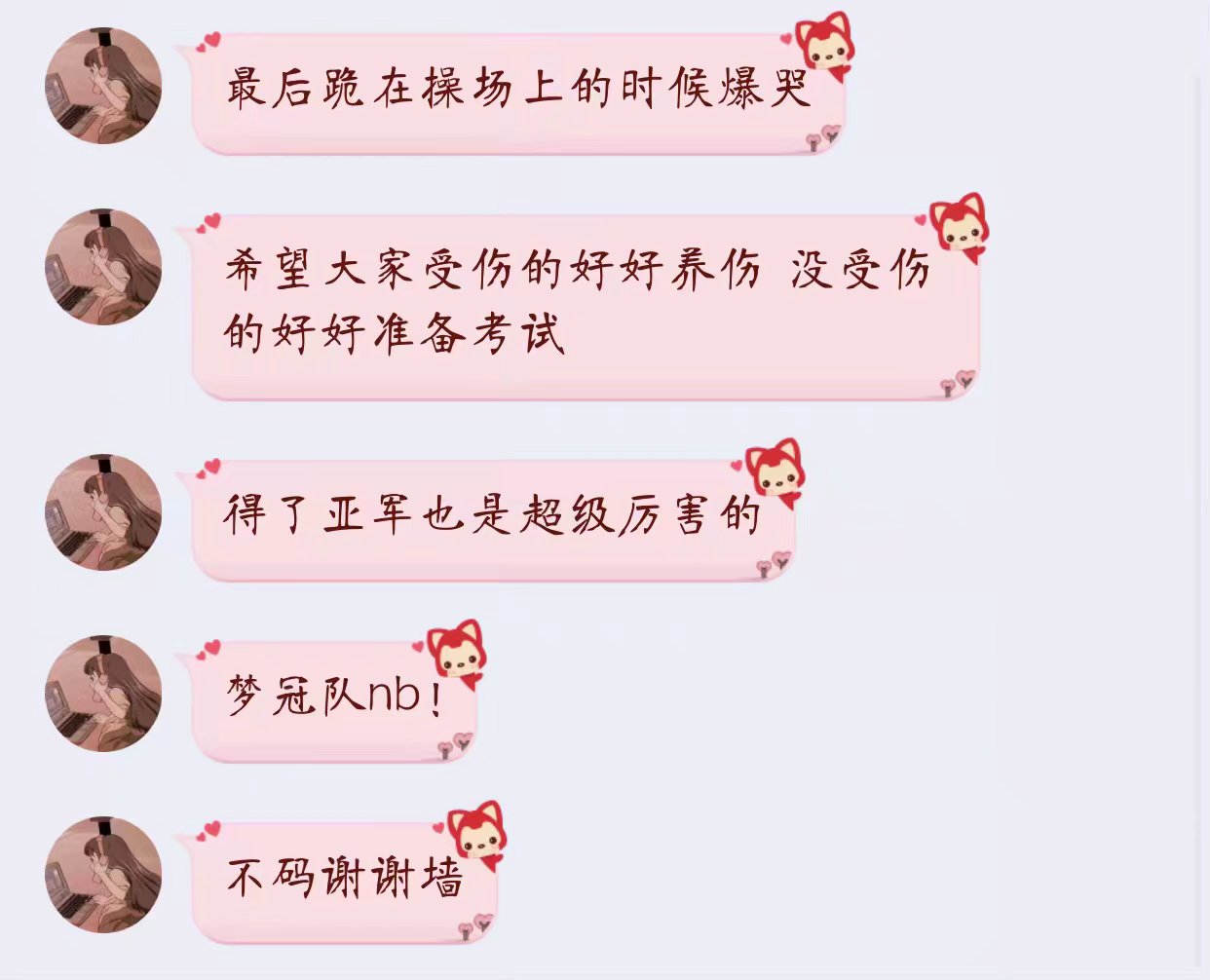Open avatar next to "不码谢谢墙" message
This screenshot has height=980, width=1210.
point(103,874)
